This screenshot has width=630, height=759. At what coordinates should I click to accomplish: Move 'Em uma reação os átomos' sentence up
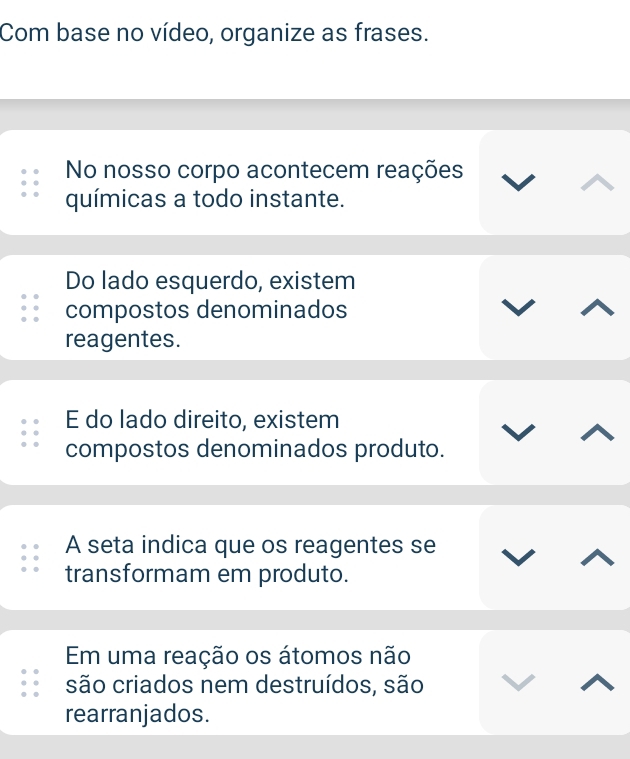pos(596,682)
